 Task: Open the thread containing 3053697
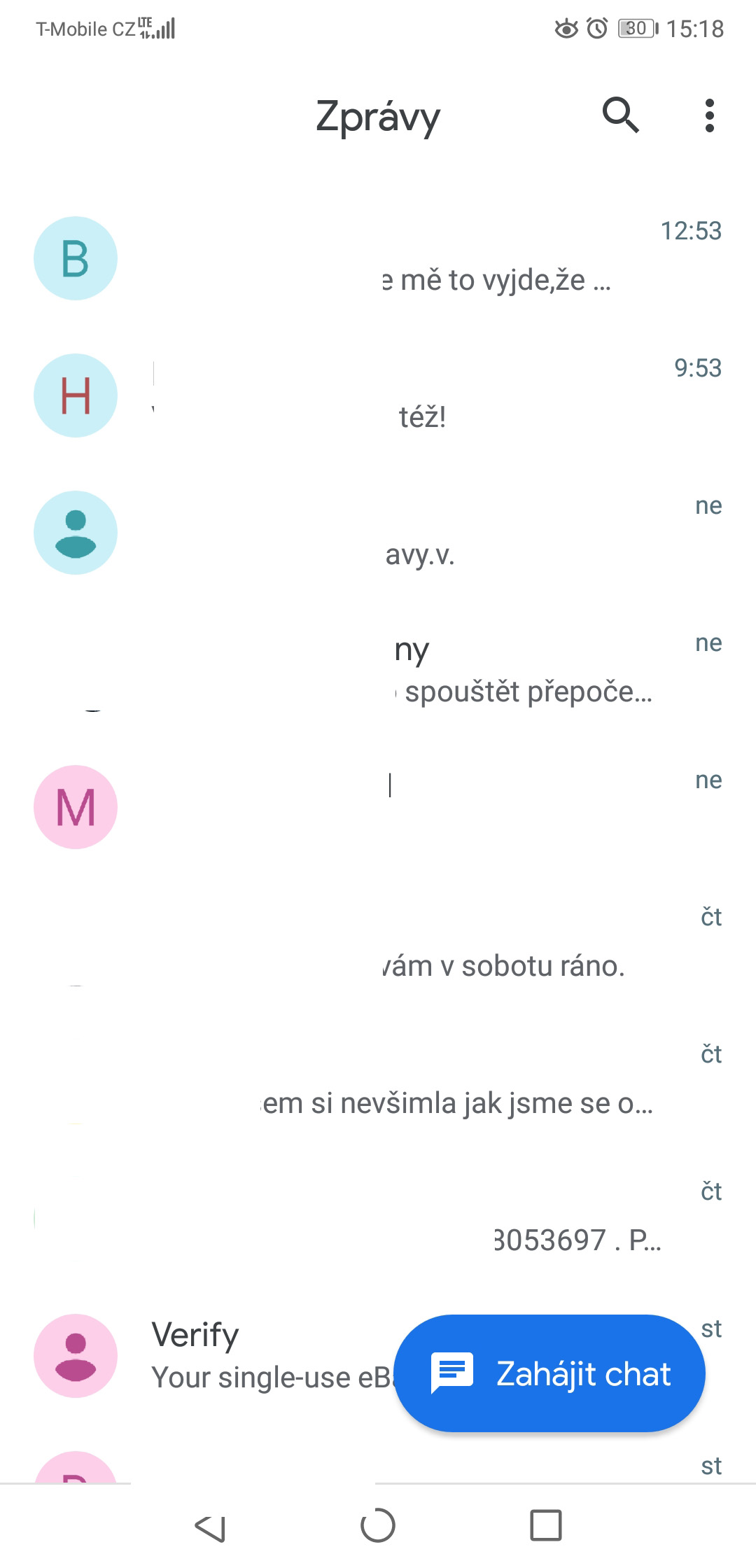378,1219
